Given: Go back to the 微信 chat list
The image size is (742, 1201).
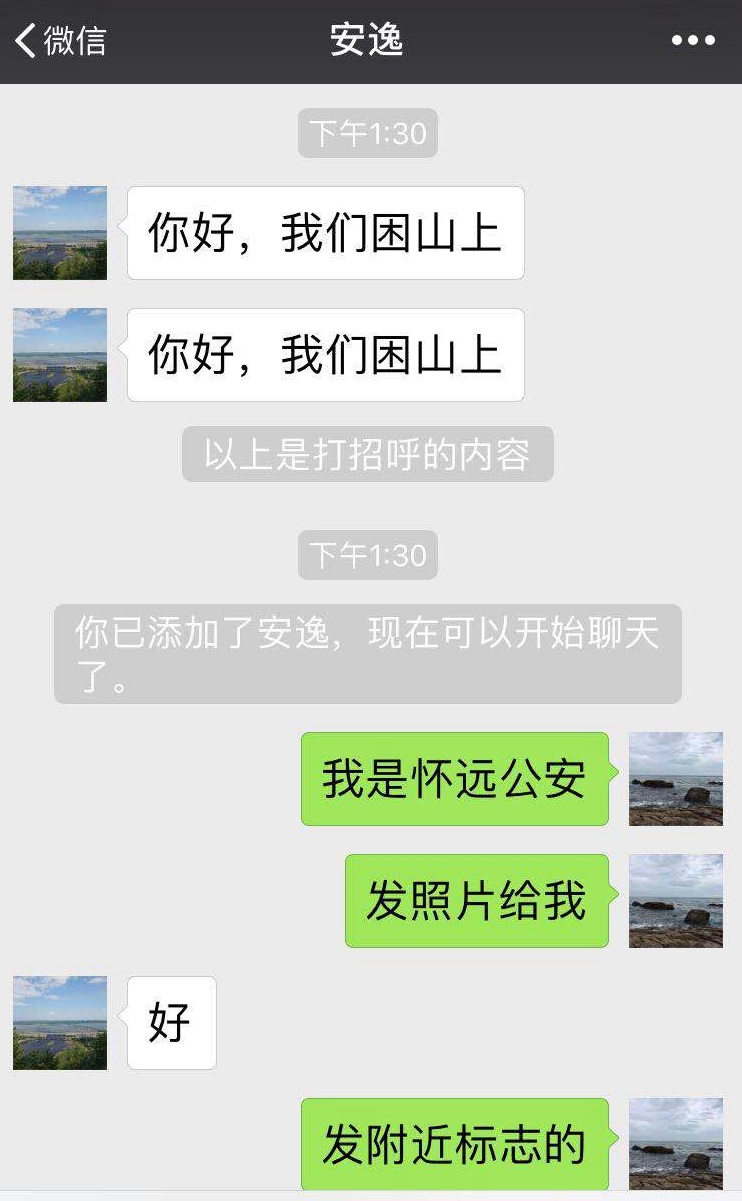Looking at the screenshot, I should coord(60,41).
